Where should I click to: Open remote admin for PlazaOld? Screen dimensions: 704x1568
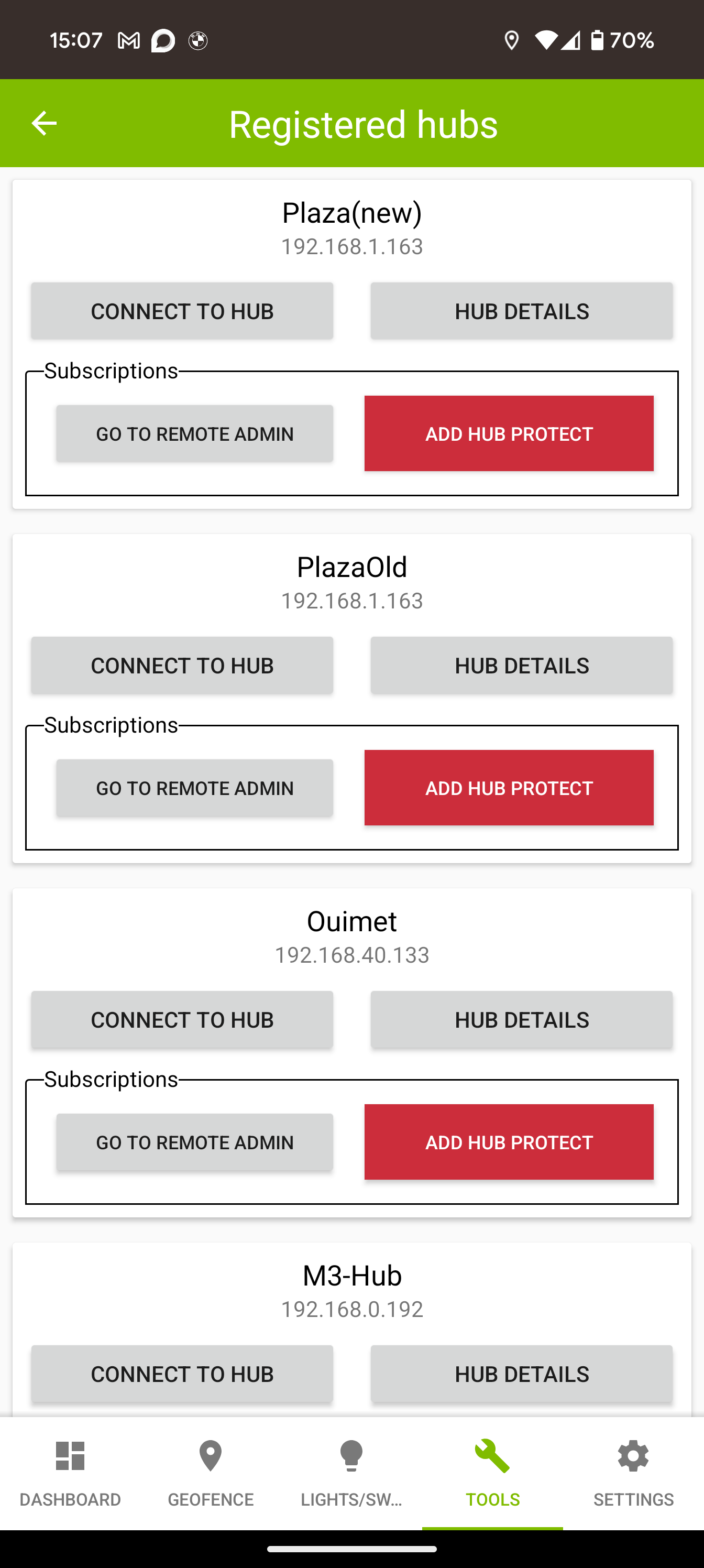[195, 788]
